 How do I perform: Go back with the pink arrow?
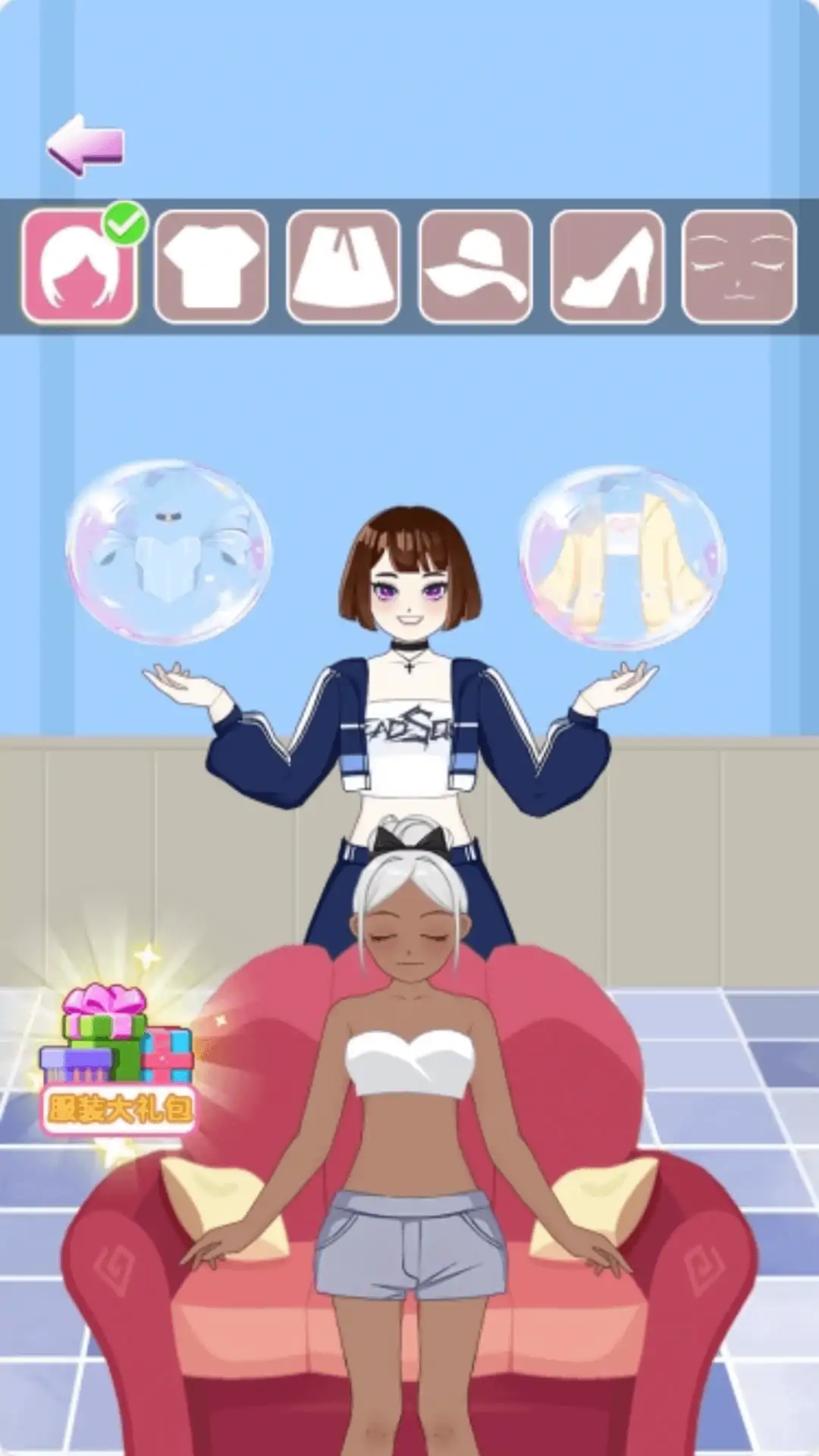pos(85,144)
